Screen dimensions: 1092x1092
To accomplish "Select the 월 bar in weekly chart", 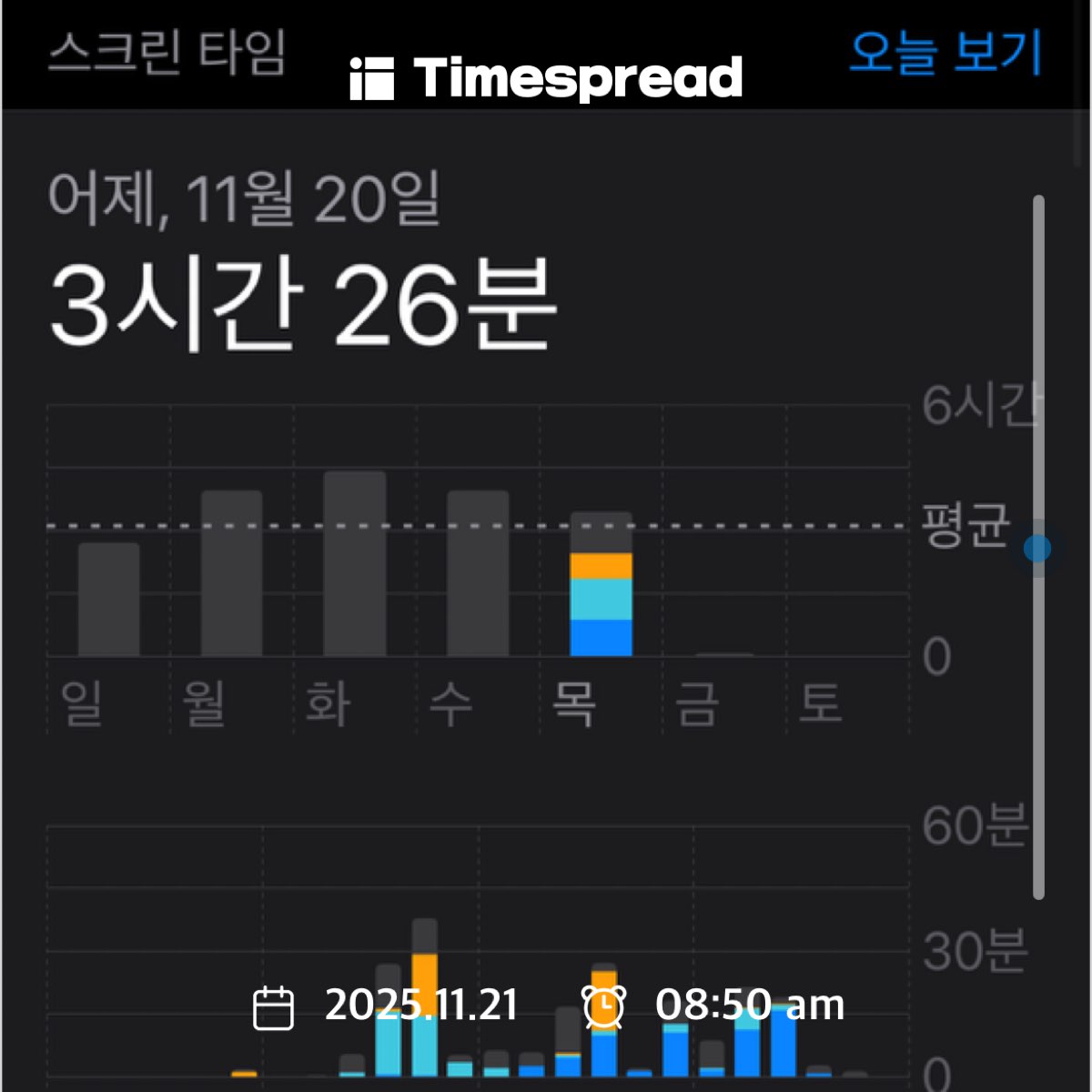I will 231,573.
